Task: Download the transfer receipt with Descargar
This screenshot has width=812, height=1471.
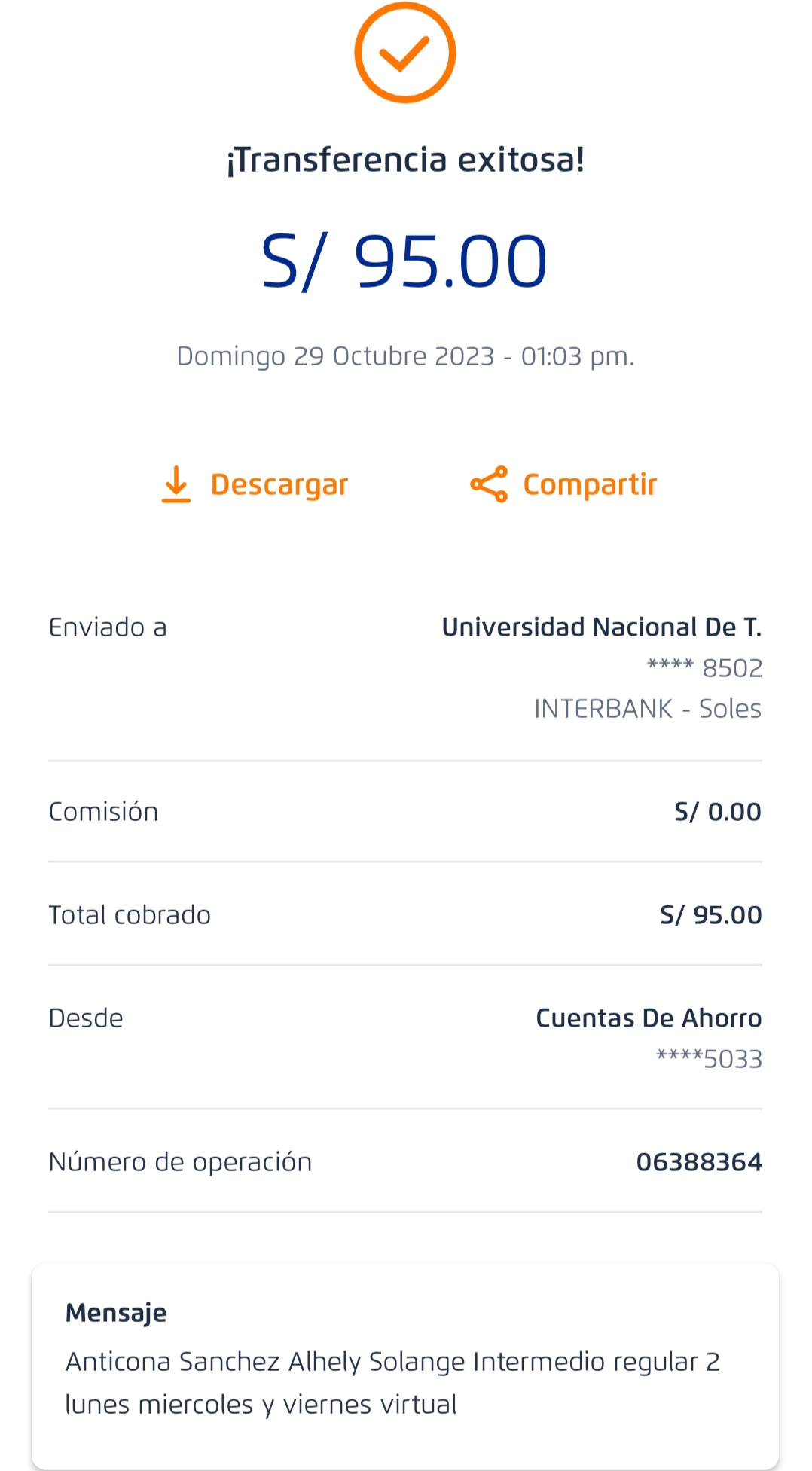Action: pyautogui.click(x=255, y=484)
